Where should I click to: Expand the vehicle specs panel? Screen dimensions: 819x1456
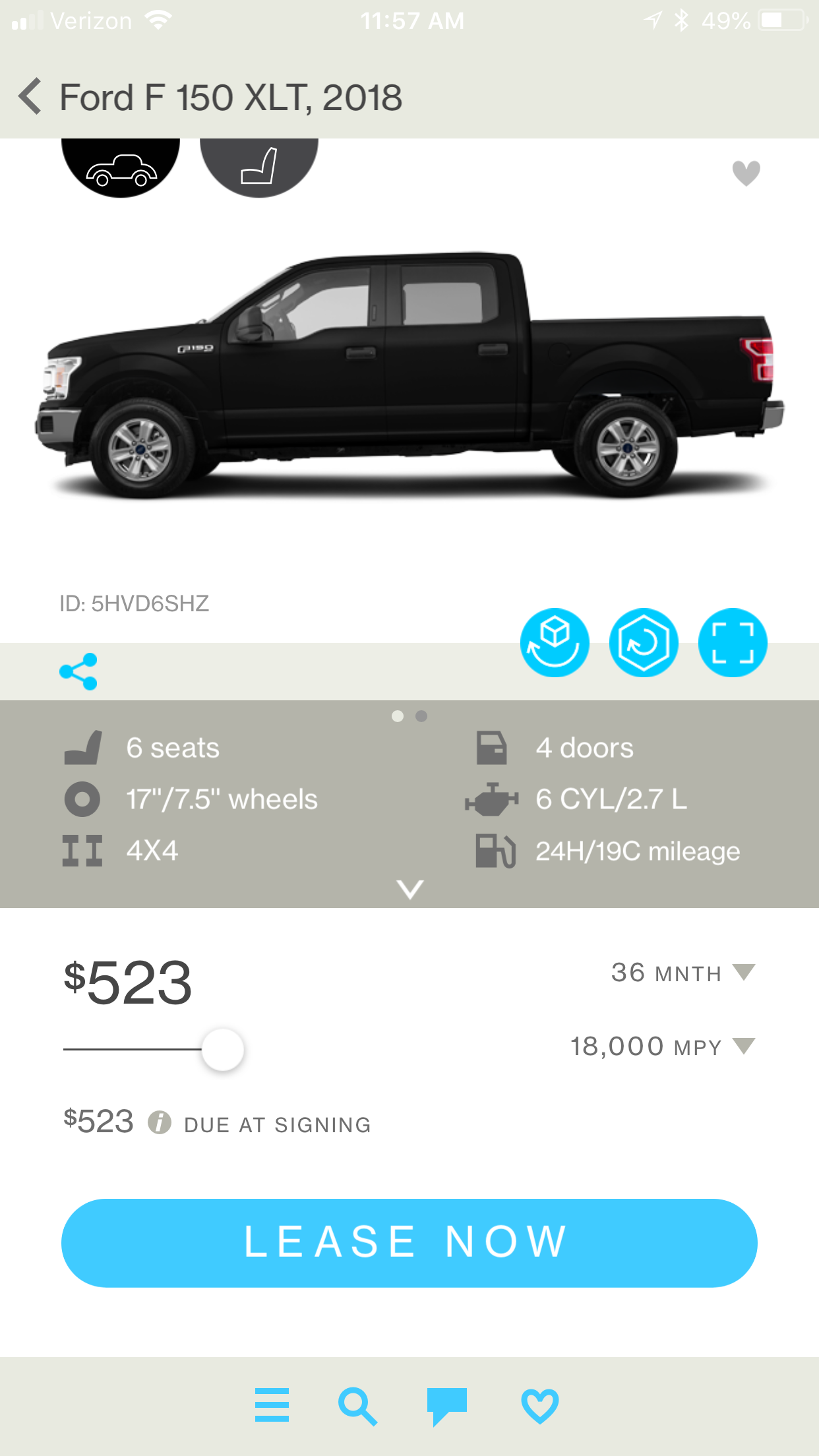pos(410,889)
